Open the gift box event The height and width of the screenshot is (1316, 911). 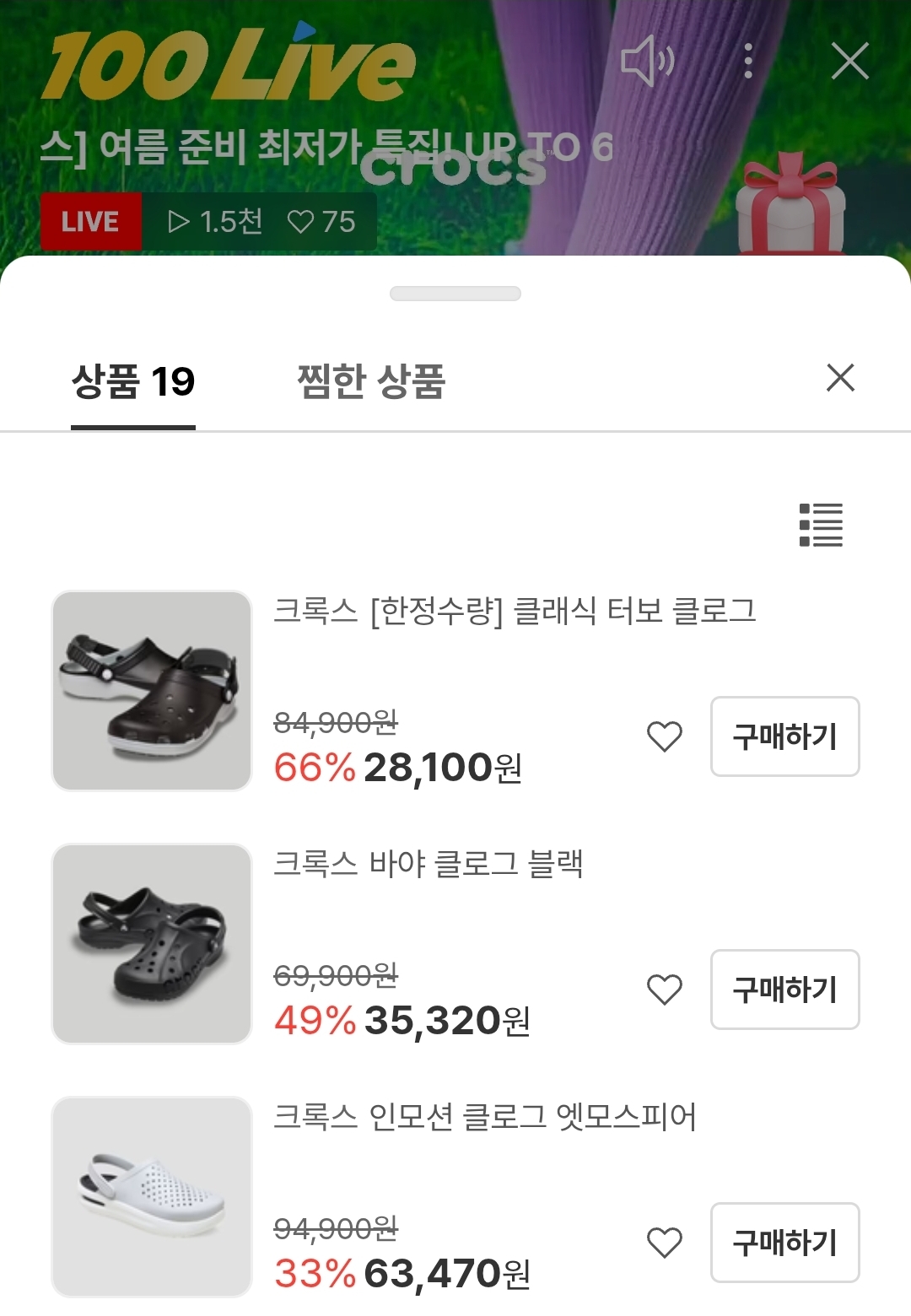[790, 207]
